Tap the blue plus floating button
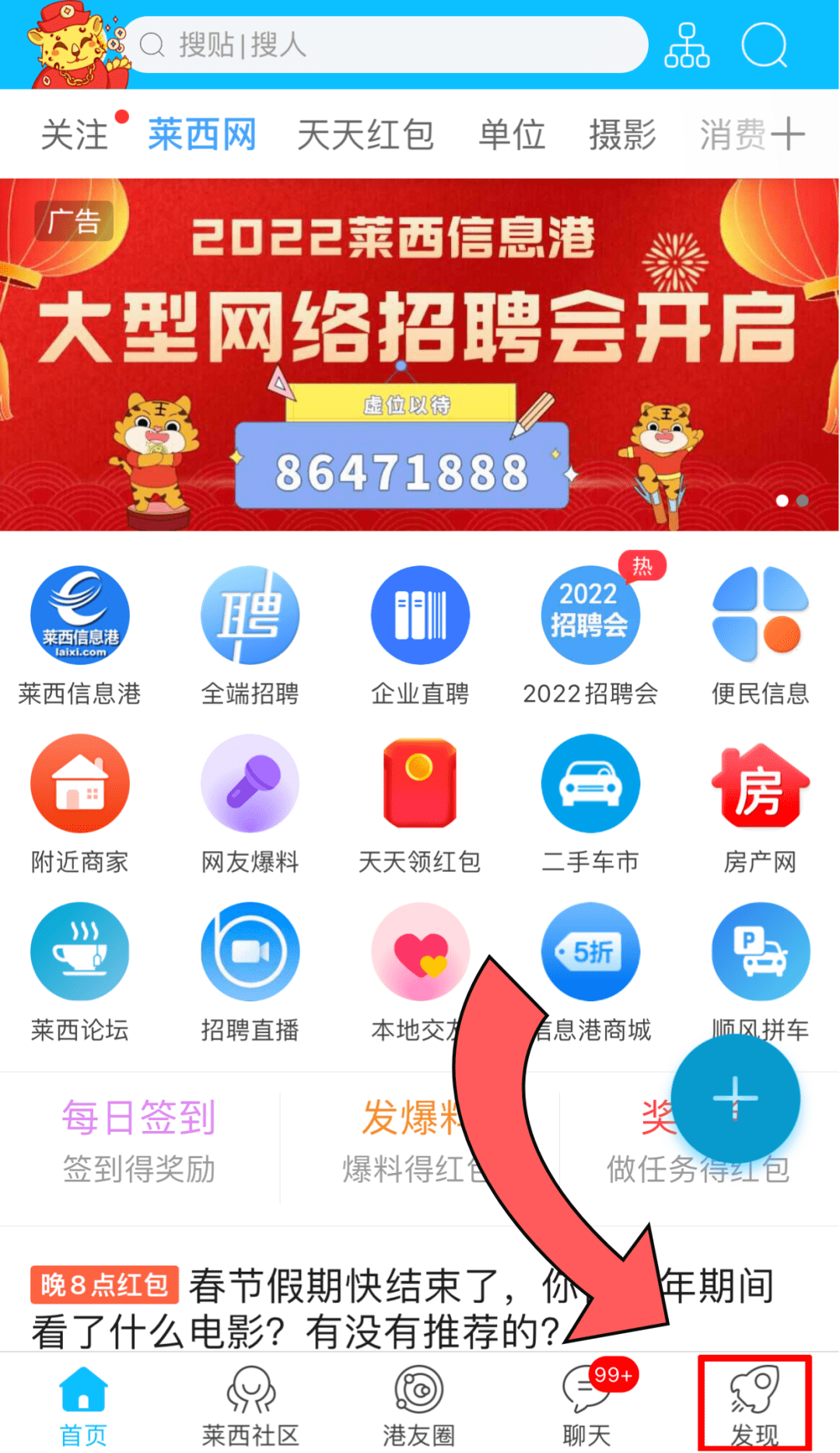The image size is (840, 1453). pyautogui.click(x=735, y=1098)
